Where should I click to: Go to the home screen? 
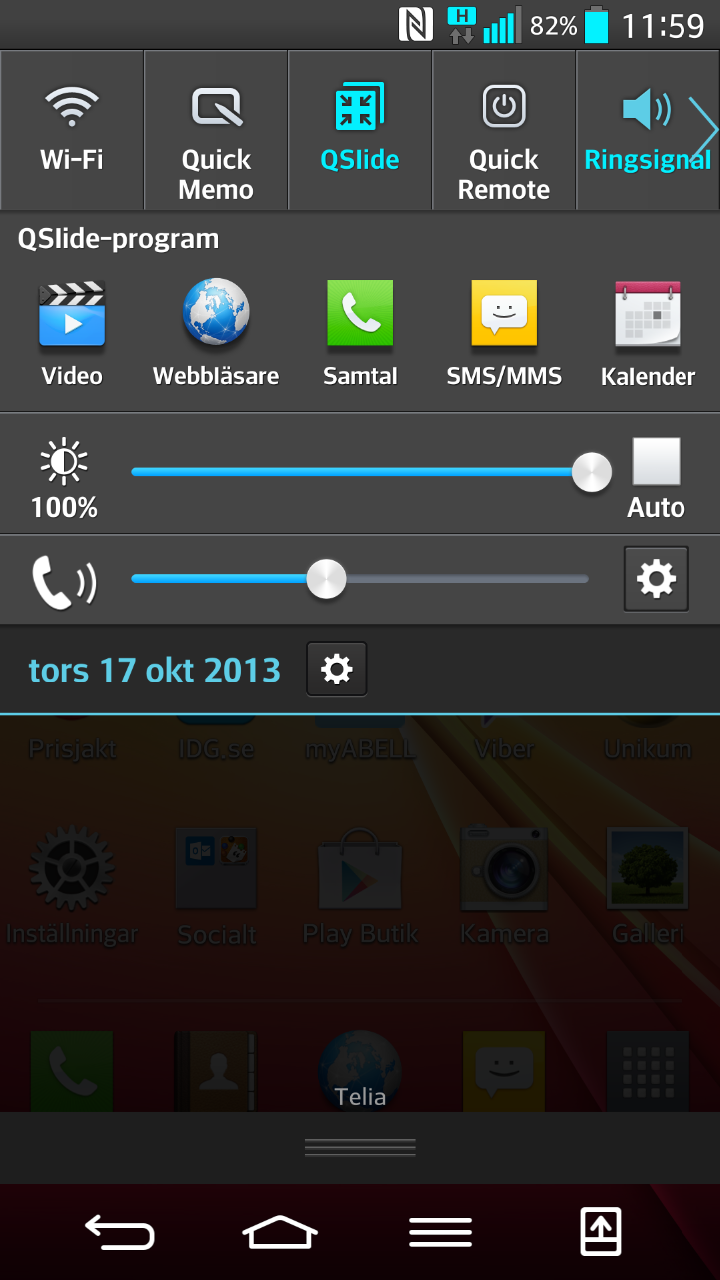pos(280,1232)
